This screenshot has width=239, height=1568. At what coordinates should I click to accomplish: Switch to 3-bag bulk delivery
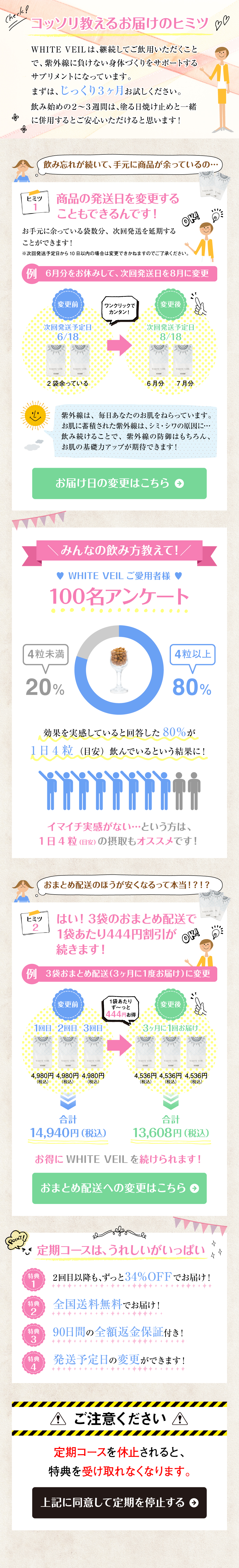pyautogui.click(x=119, y=1188)
